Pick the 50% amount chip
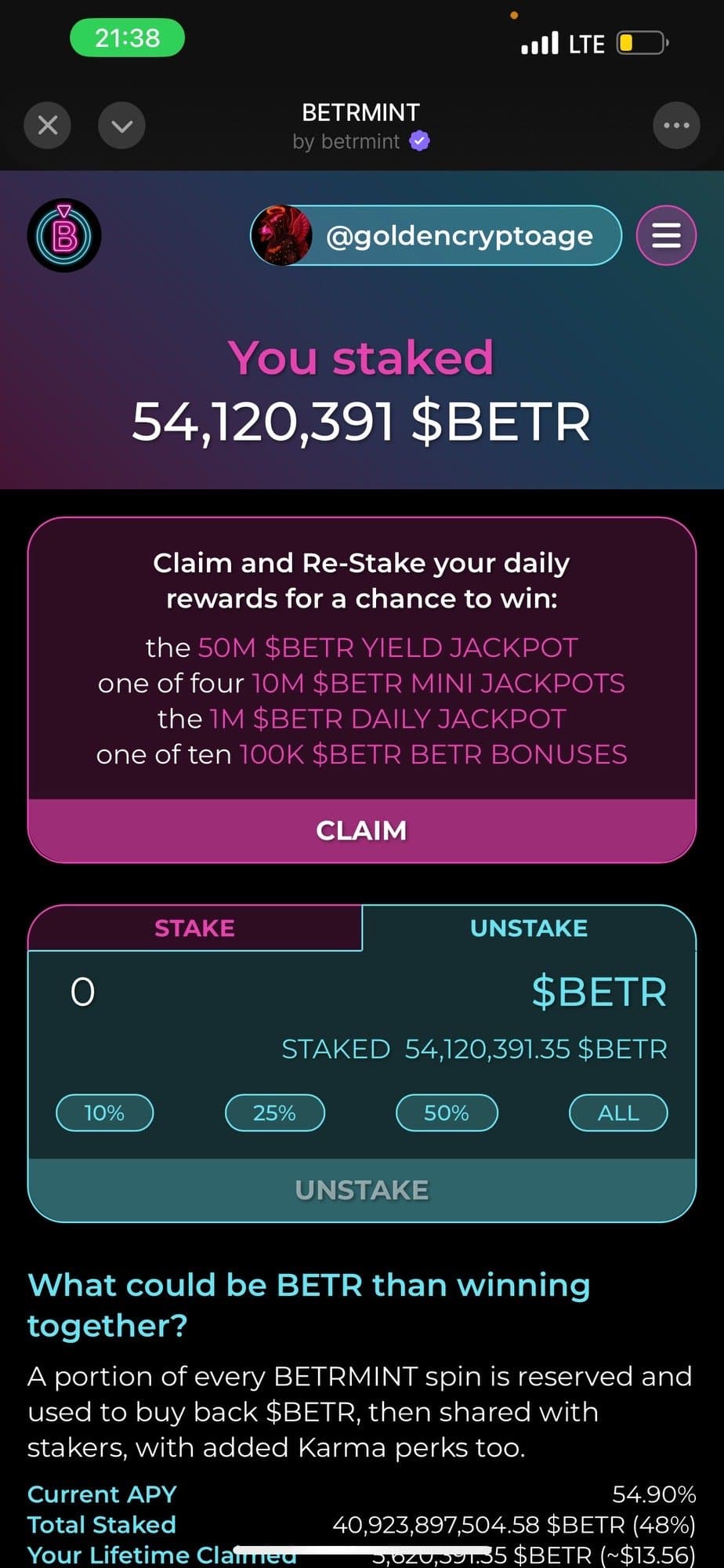 tap(447, 1112)
